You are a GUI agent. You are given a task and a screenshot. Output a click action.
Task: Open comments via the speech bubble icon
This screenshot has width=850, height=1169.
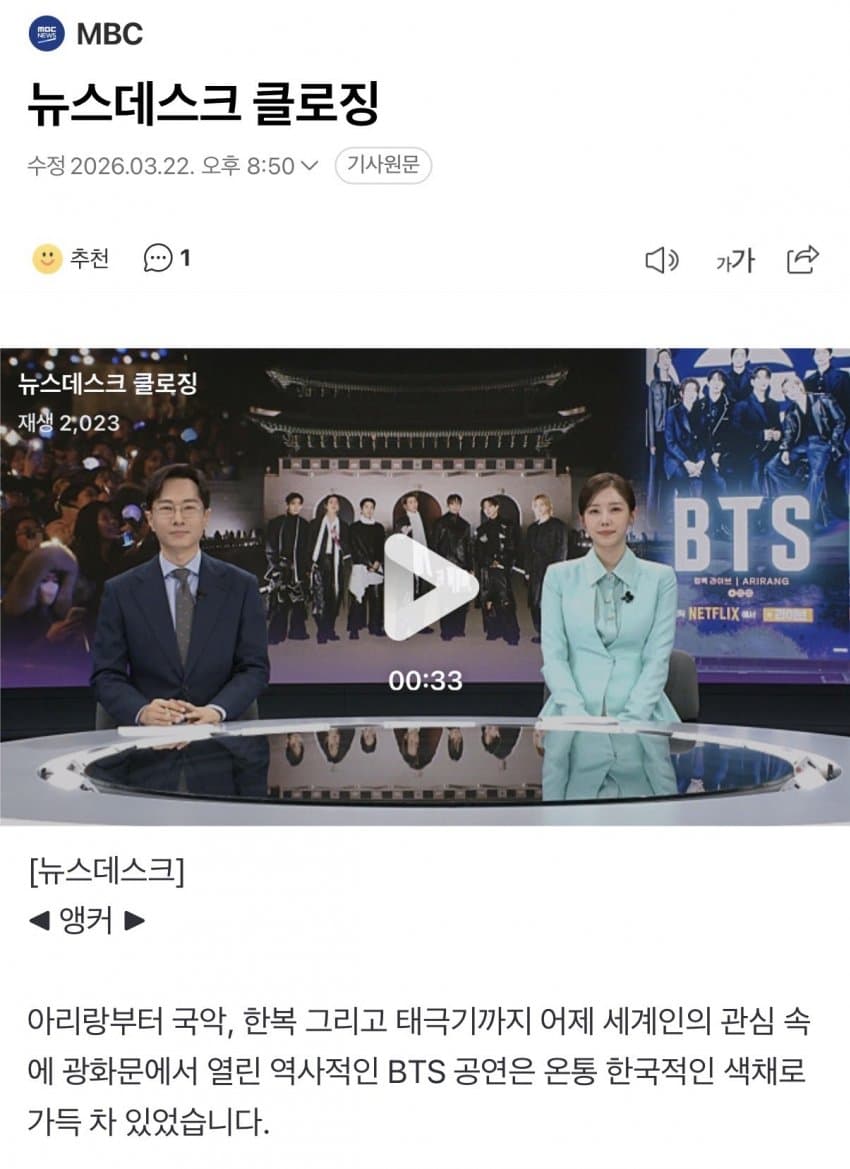pyautogui.click(x=156, y=259)
